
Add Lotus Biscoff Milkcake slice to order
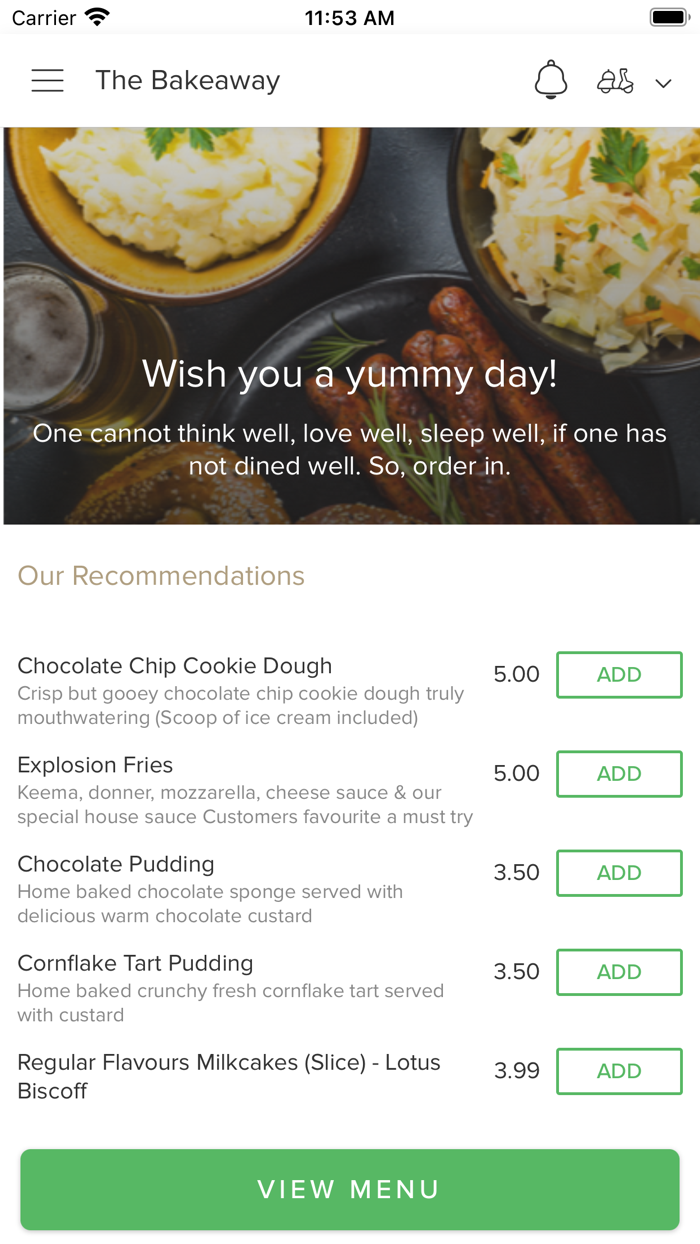[x=619, y=1071]
